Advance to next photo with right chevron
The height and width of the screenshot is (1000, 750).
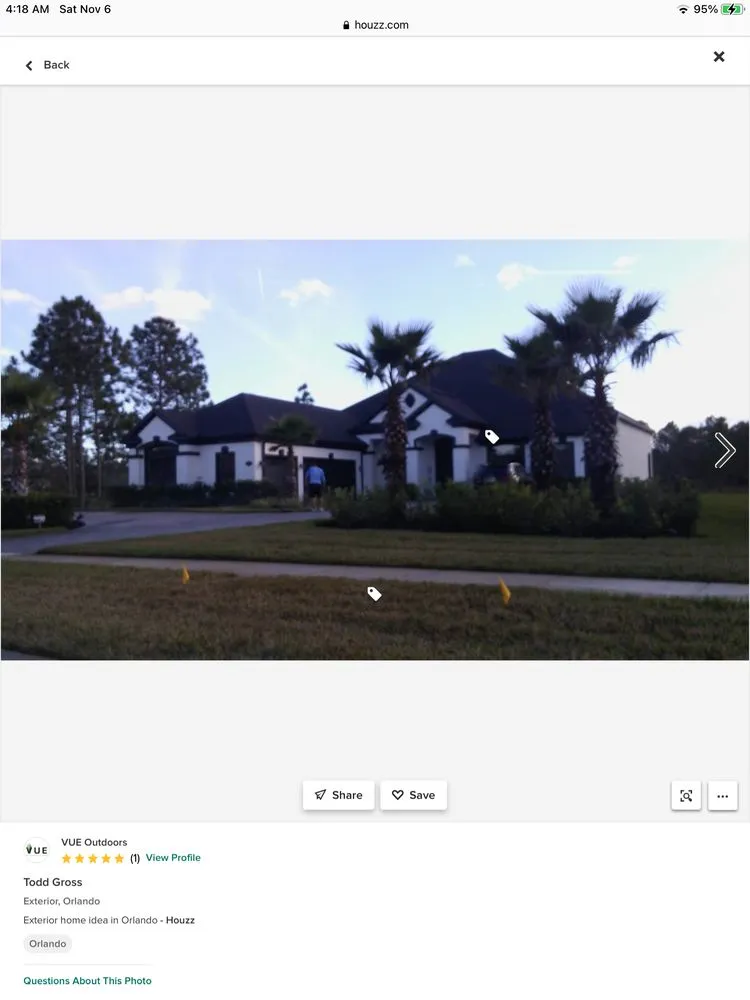coord(725,450)
